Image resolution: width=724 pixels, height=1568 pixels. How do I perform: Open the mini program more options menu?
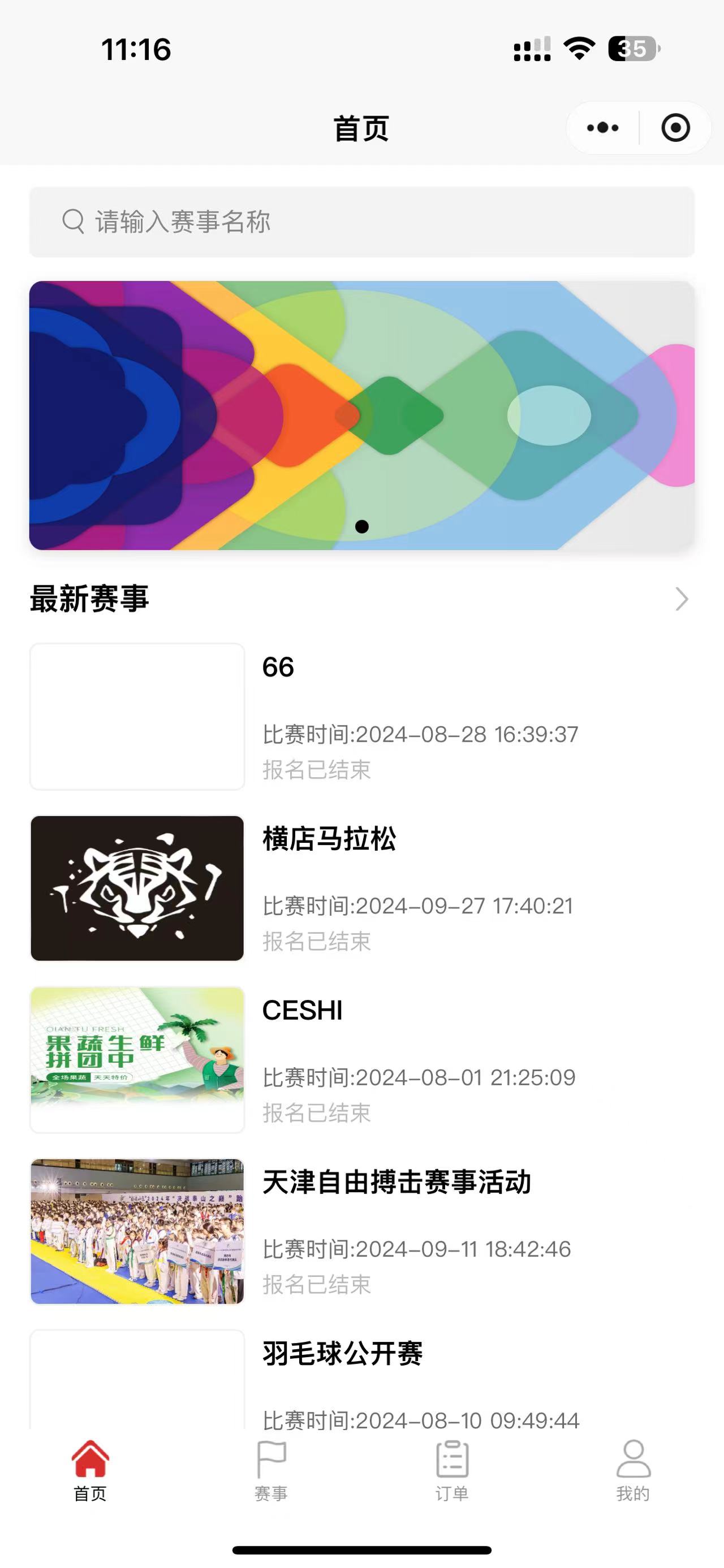coord(602,128)
